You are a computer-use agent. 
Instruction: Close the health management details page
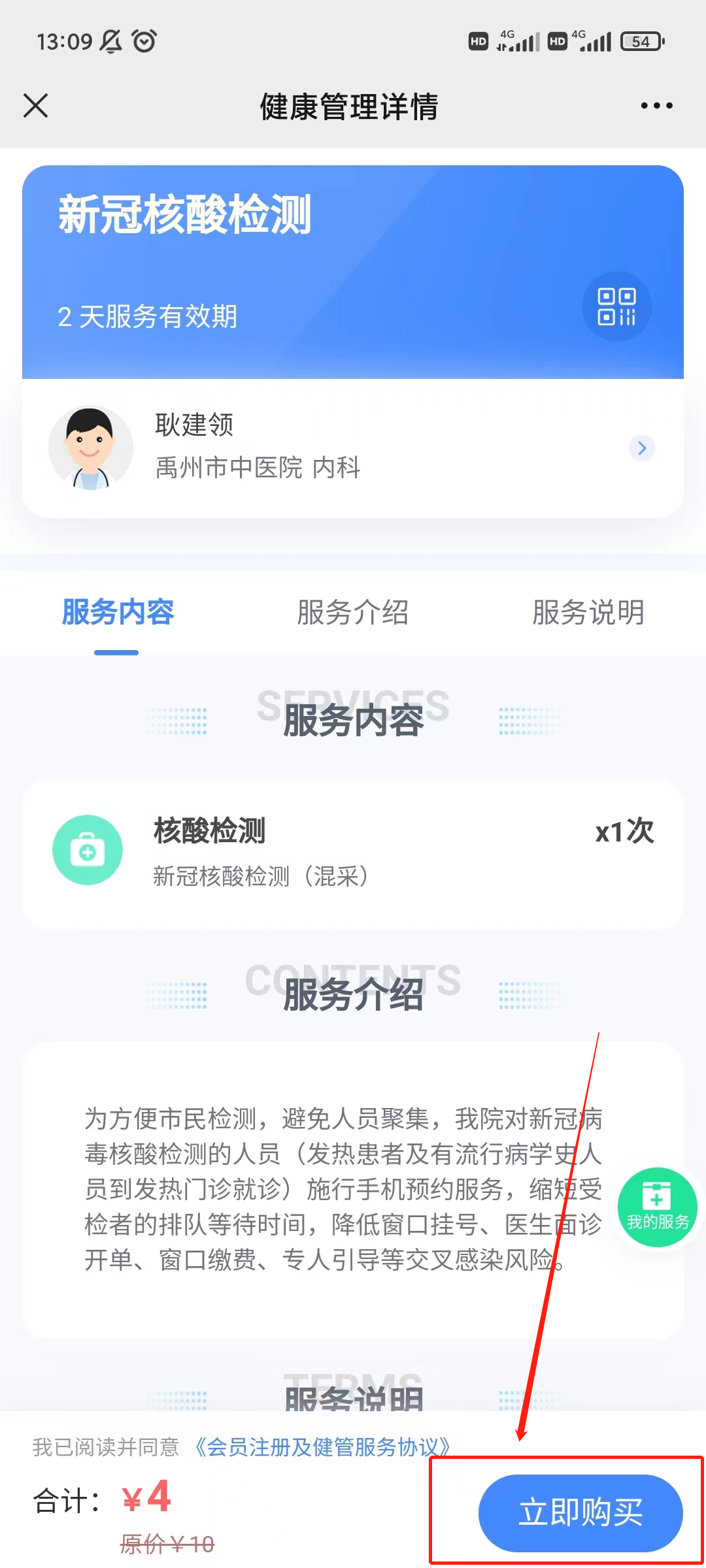(x=36, y=105)
